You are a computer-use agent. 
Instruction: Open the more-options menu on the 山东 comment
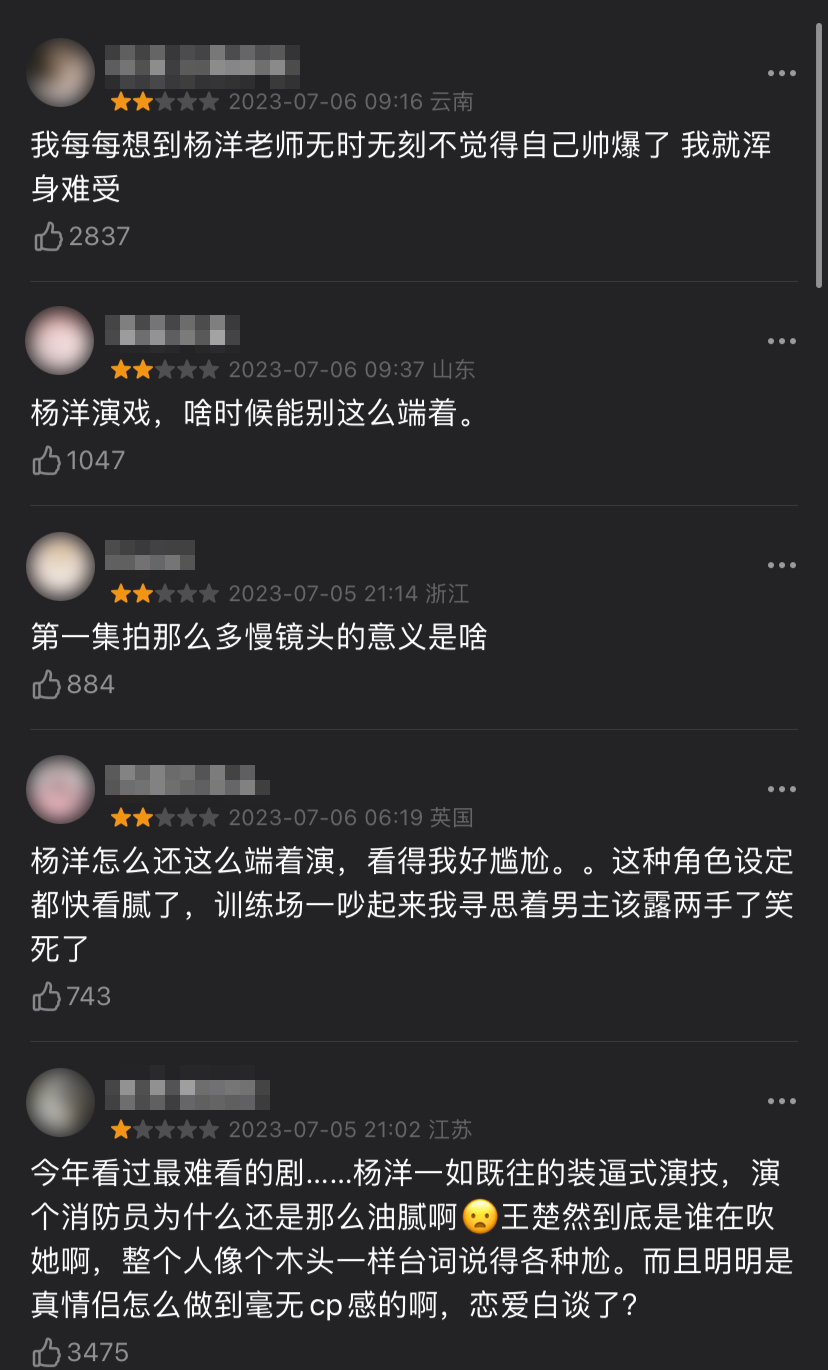pos(781,340)
